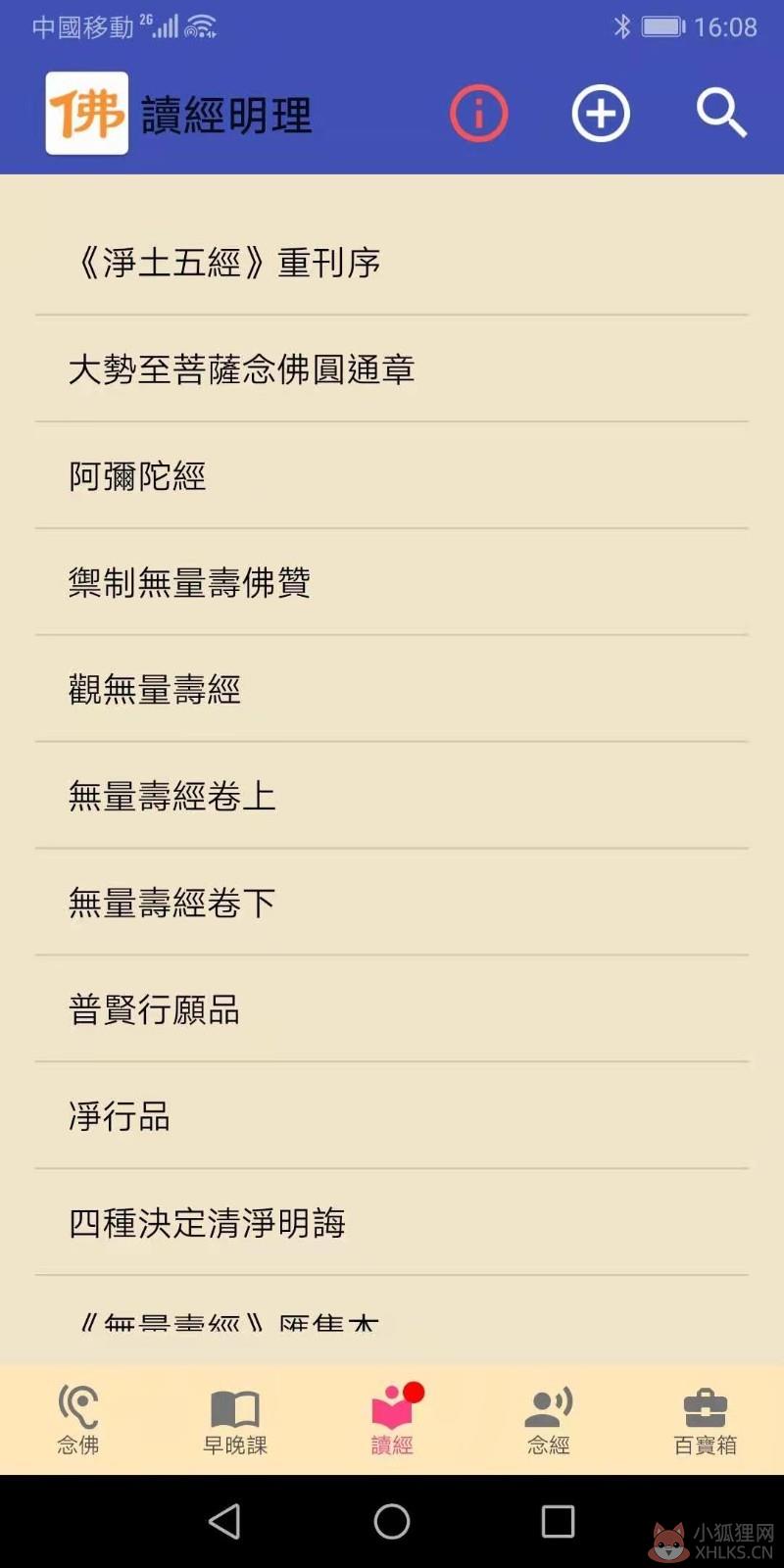Tap the plus circle add icon

(x=600, y=114)
